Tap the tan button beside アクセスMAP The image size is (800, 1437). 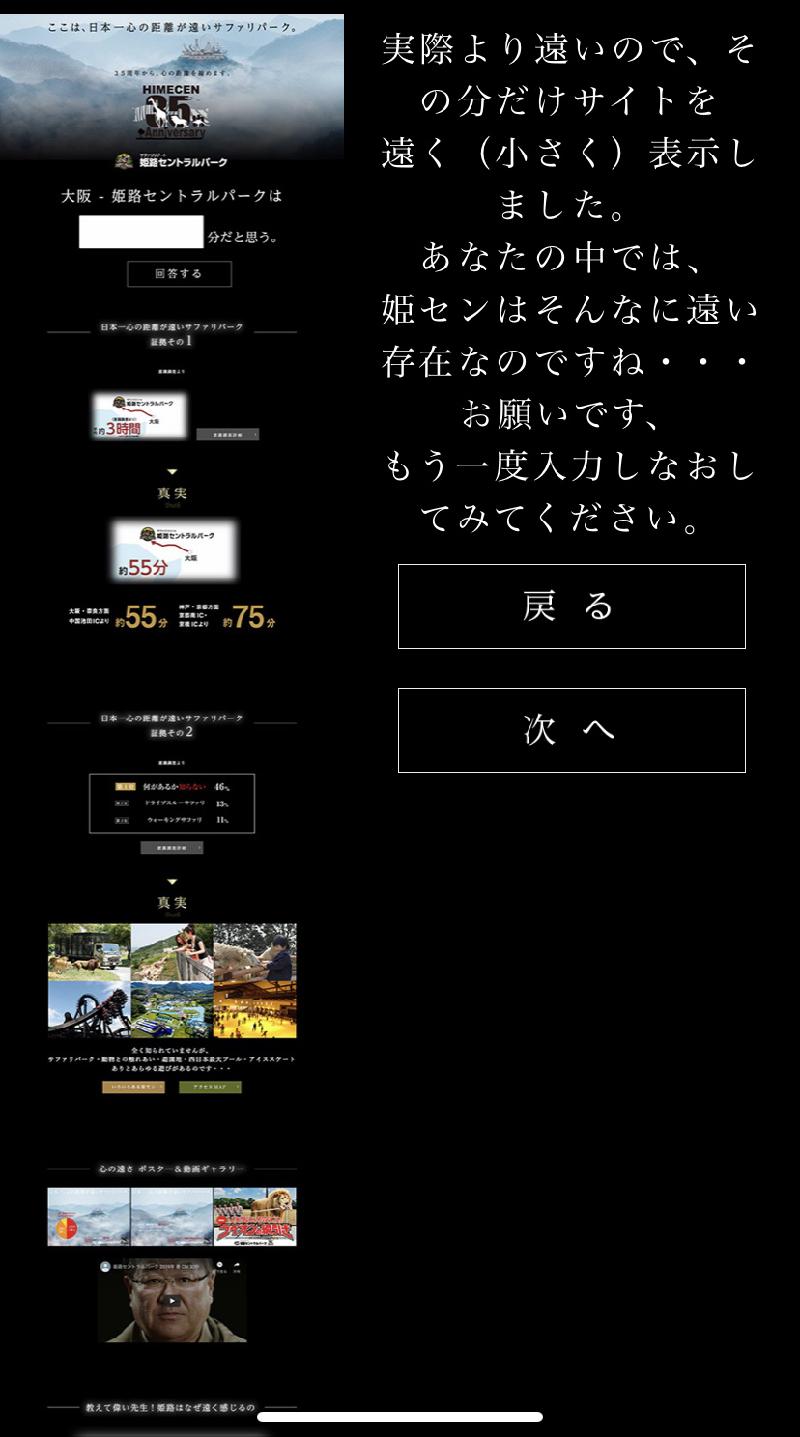pos(133,1087)
